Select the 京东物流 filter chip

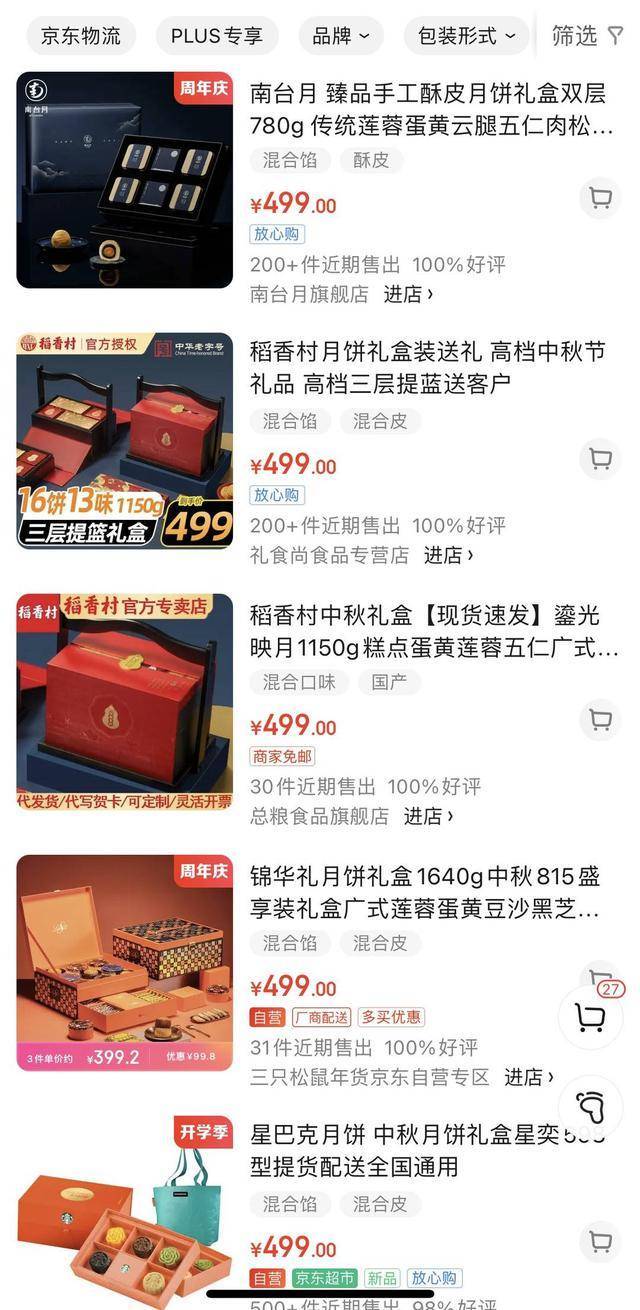coord(81,36)
